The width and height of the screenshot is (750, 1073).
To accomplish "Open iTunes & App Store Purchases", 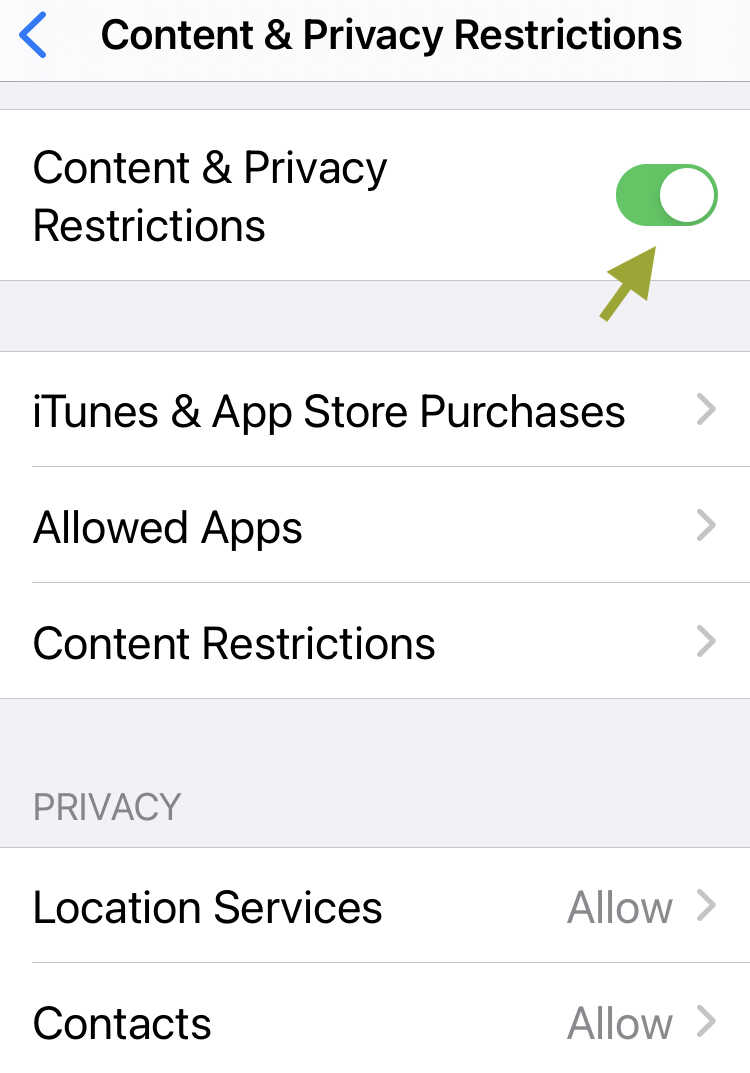I will click(375, 411).
